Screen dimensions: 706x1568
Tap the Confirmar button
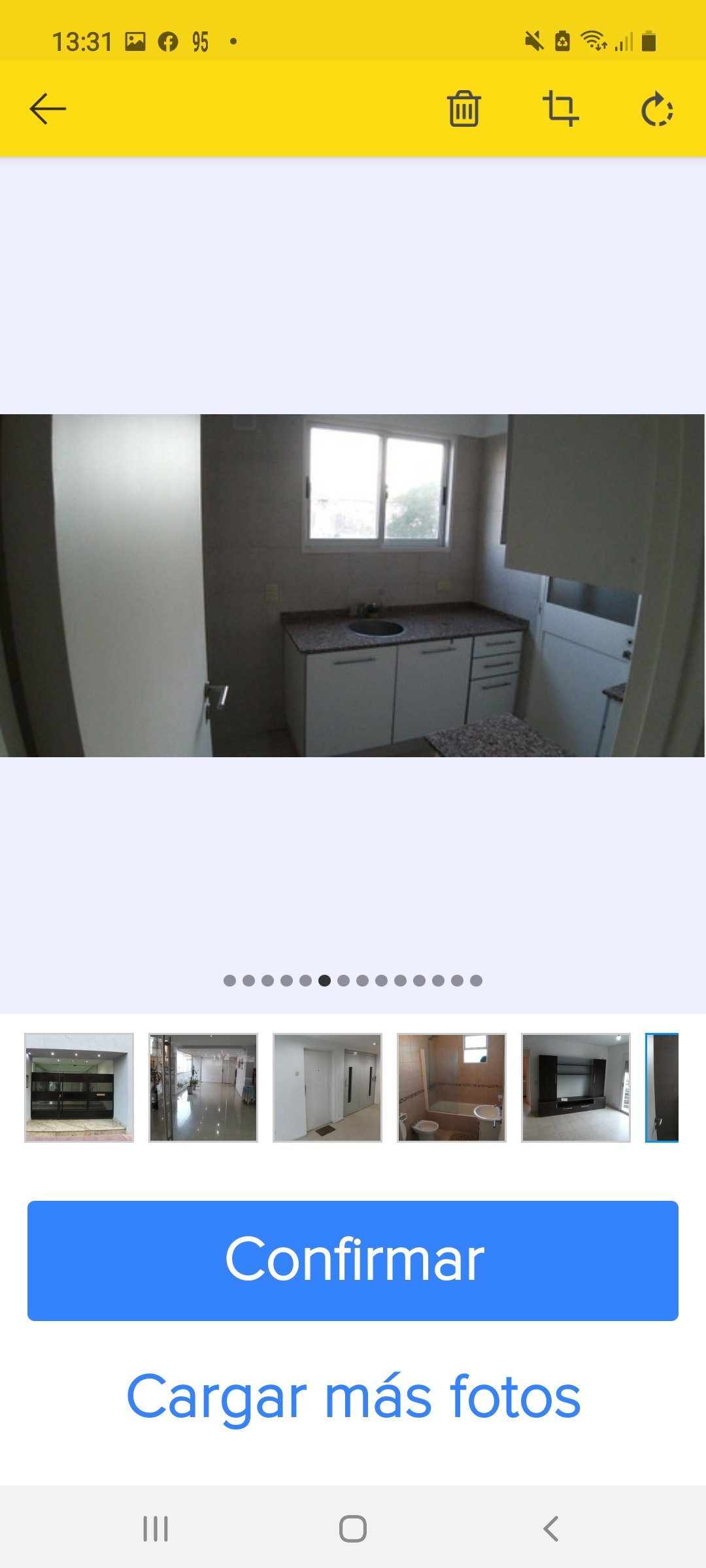pyautogui.click(x=353, y=1260)
